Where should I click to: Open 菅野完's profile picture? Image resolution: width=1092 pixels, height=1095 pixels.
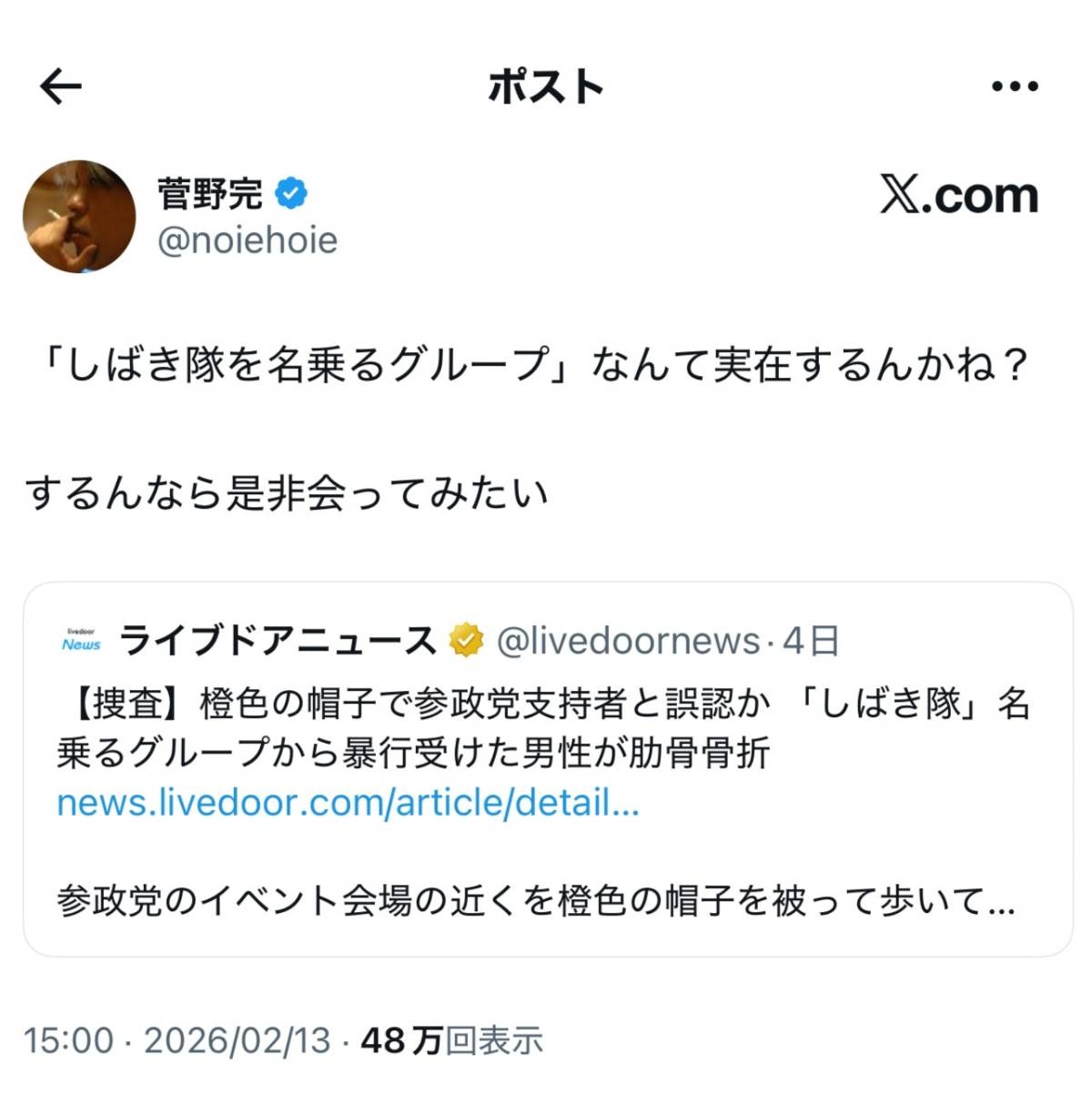tap(79, 217)
